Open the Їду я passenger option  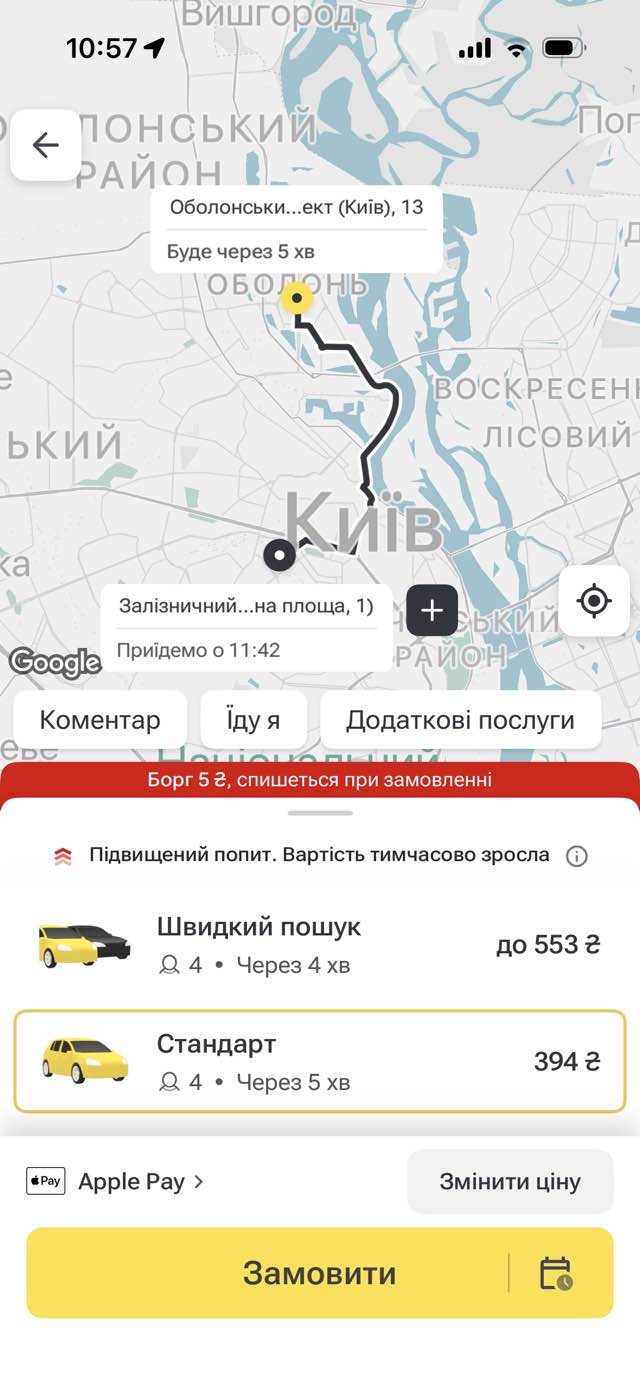pos(254,720)
